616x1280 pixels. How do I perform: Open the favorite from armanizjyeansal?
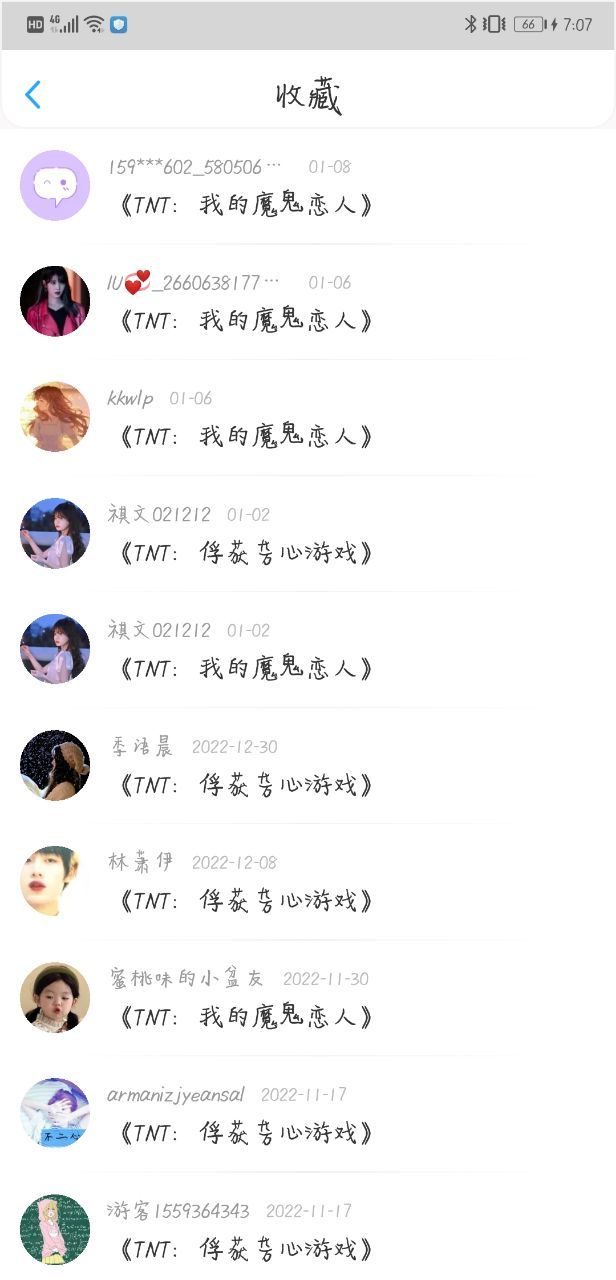click(246, 1133)
